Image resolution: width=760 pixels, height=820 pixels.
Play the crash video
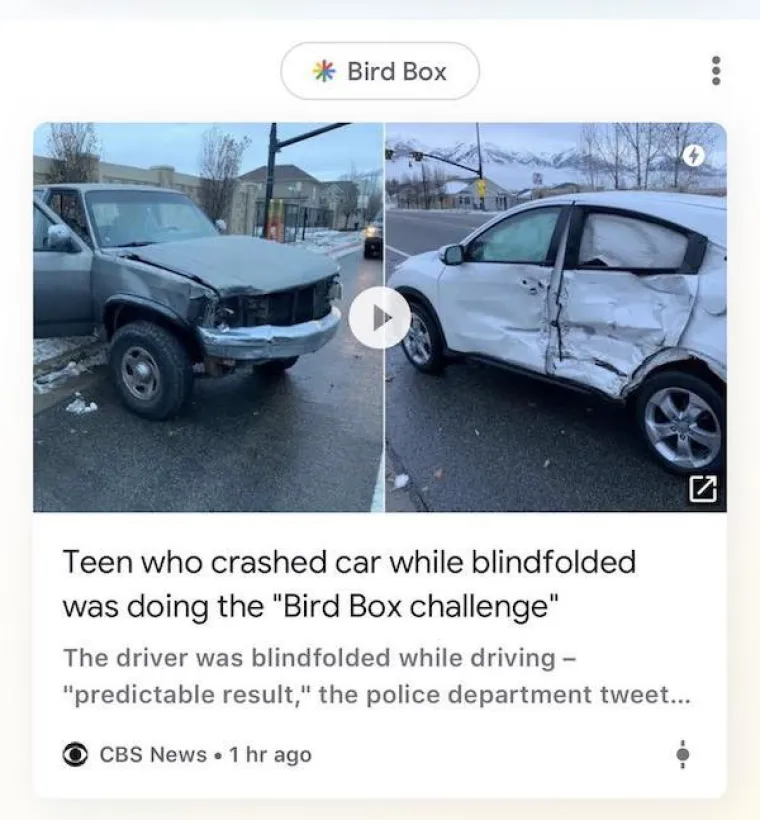380,318
